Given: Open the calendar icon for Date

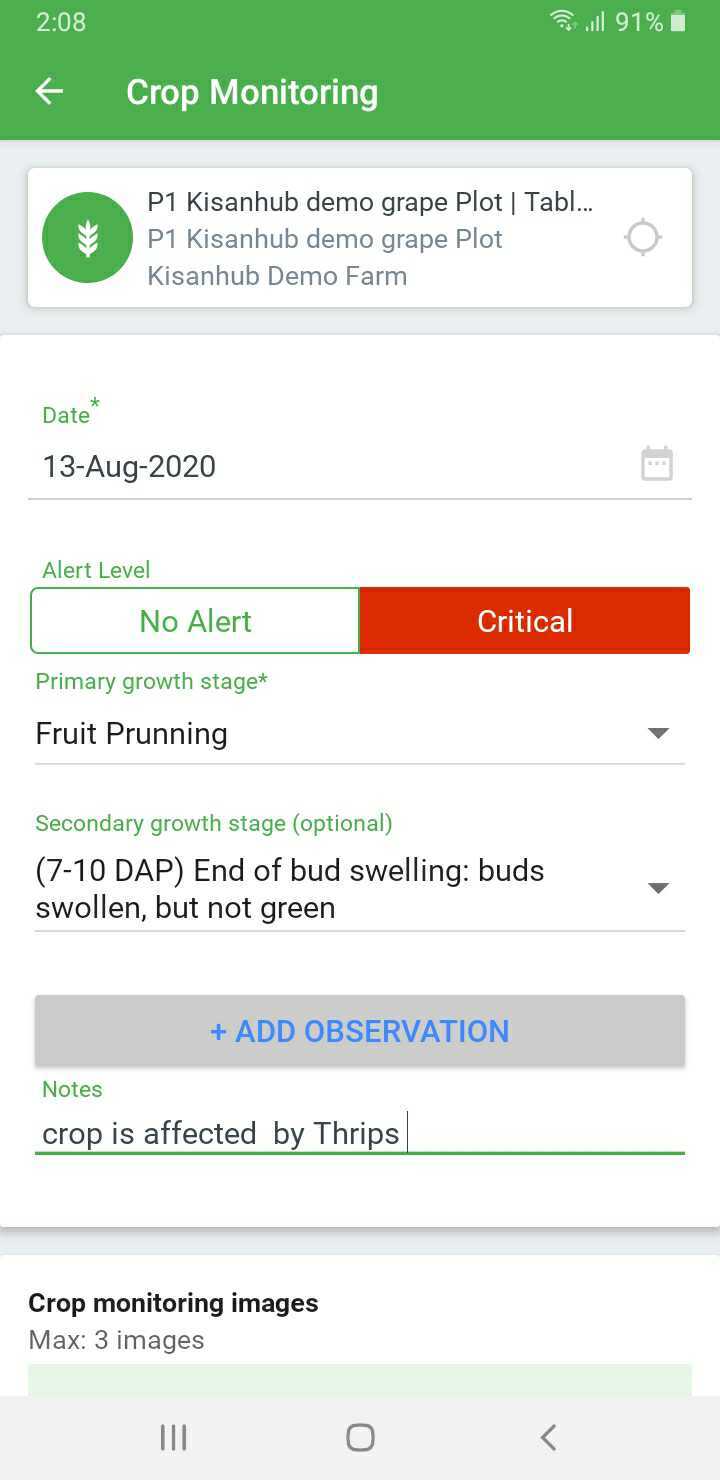Looking at the screenshot, I should (x=657, y=465).
